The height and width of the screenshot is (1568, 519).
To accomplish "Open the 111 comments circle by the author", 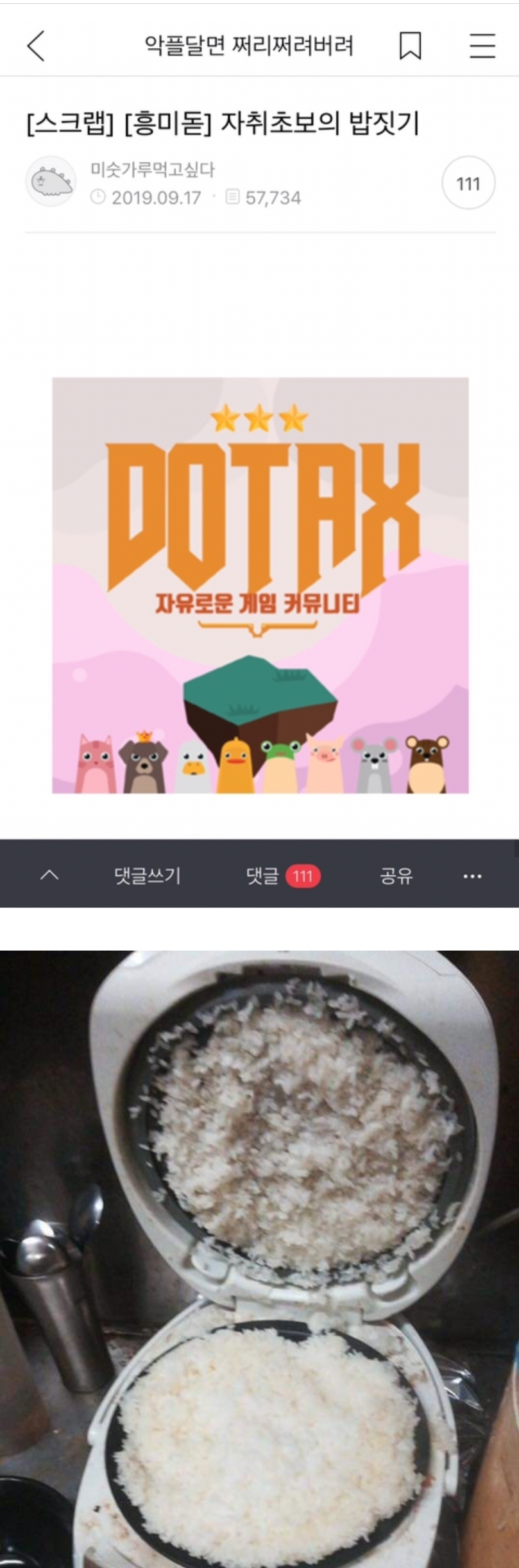I will coord(468,184).
